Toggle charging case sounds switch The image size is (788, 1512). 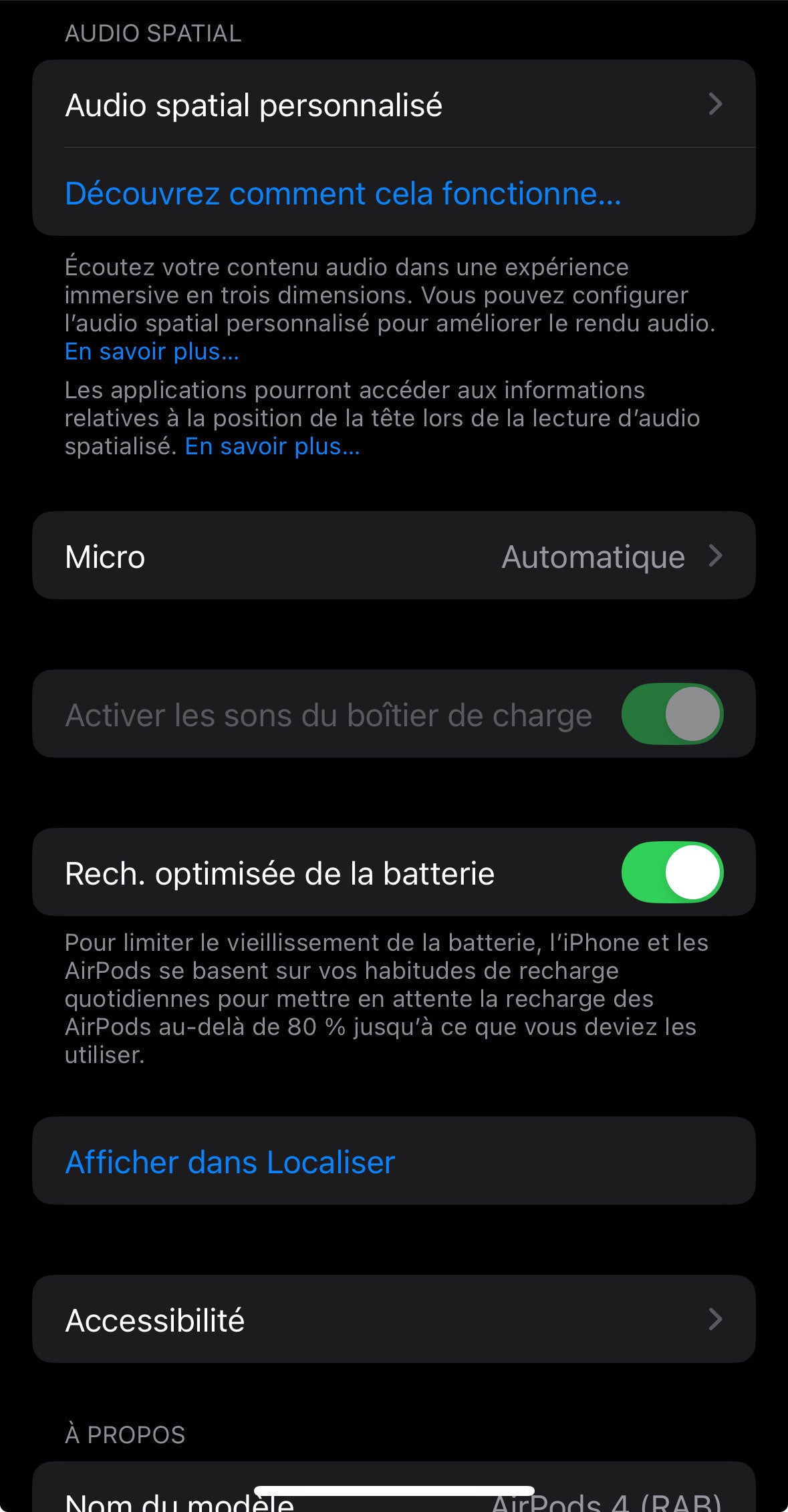tap(672, 714)
